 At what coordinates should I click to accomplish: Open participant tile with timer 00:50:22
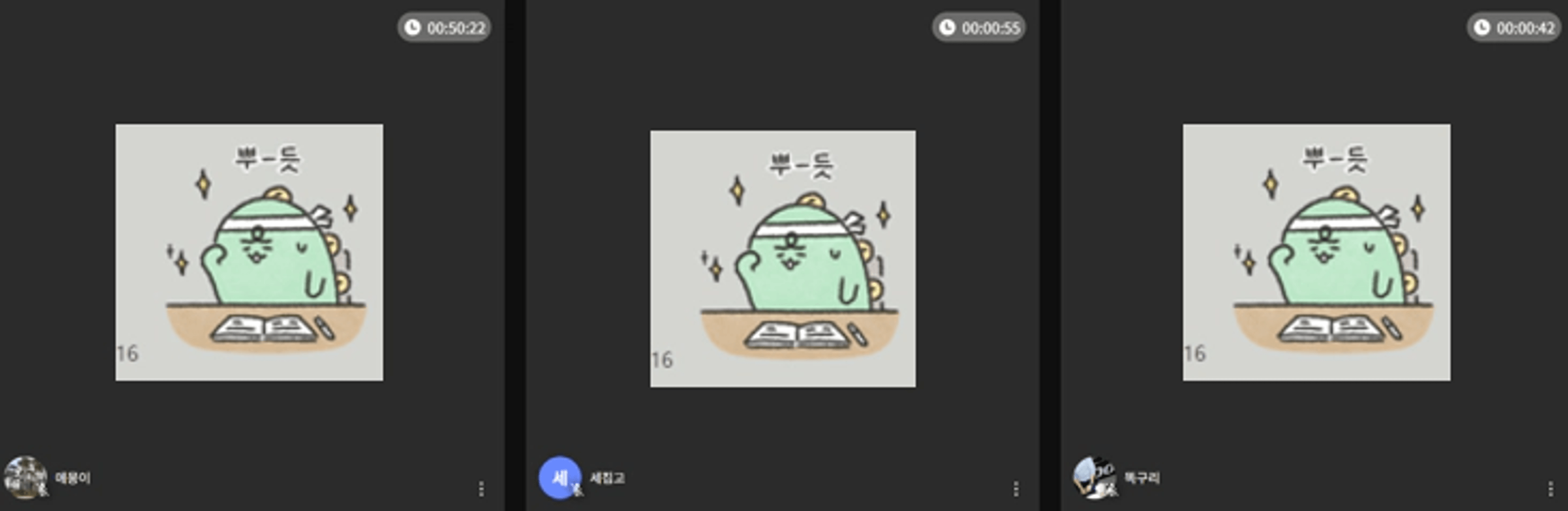(249, 253)
